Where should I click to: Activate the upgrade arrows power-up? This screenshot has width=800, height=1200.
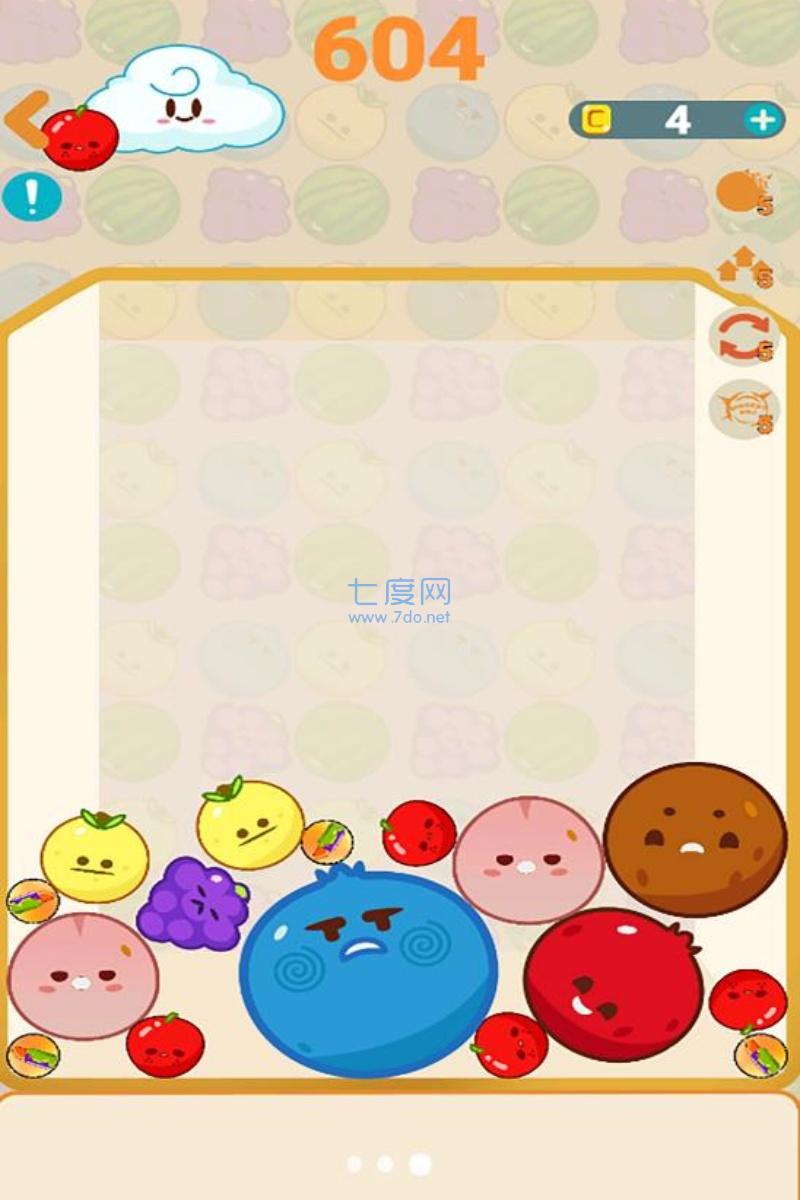(744, 266)
